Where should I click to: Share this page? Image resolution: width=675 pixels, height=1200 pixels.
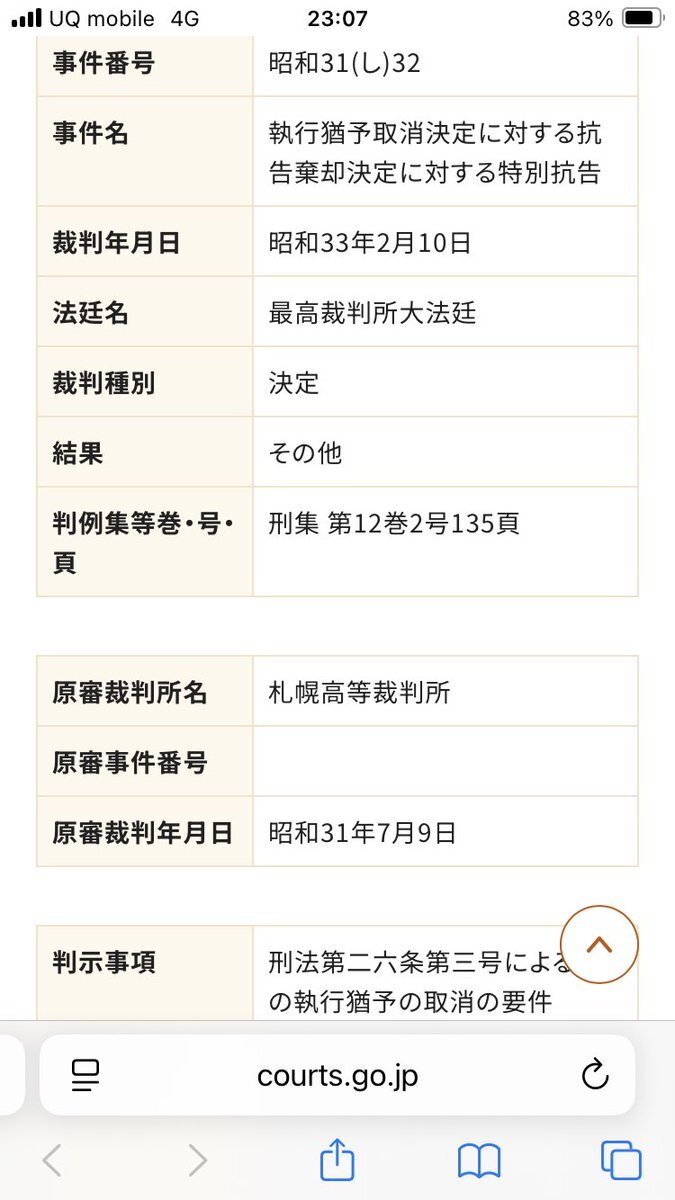coord(338,1158)
